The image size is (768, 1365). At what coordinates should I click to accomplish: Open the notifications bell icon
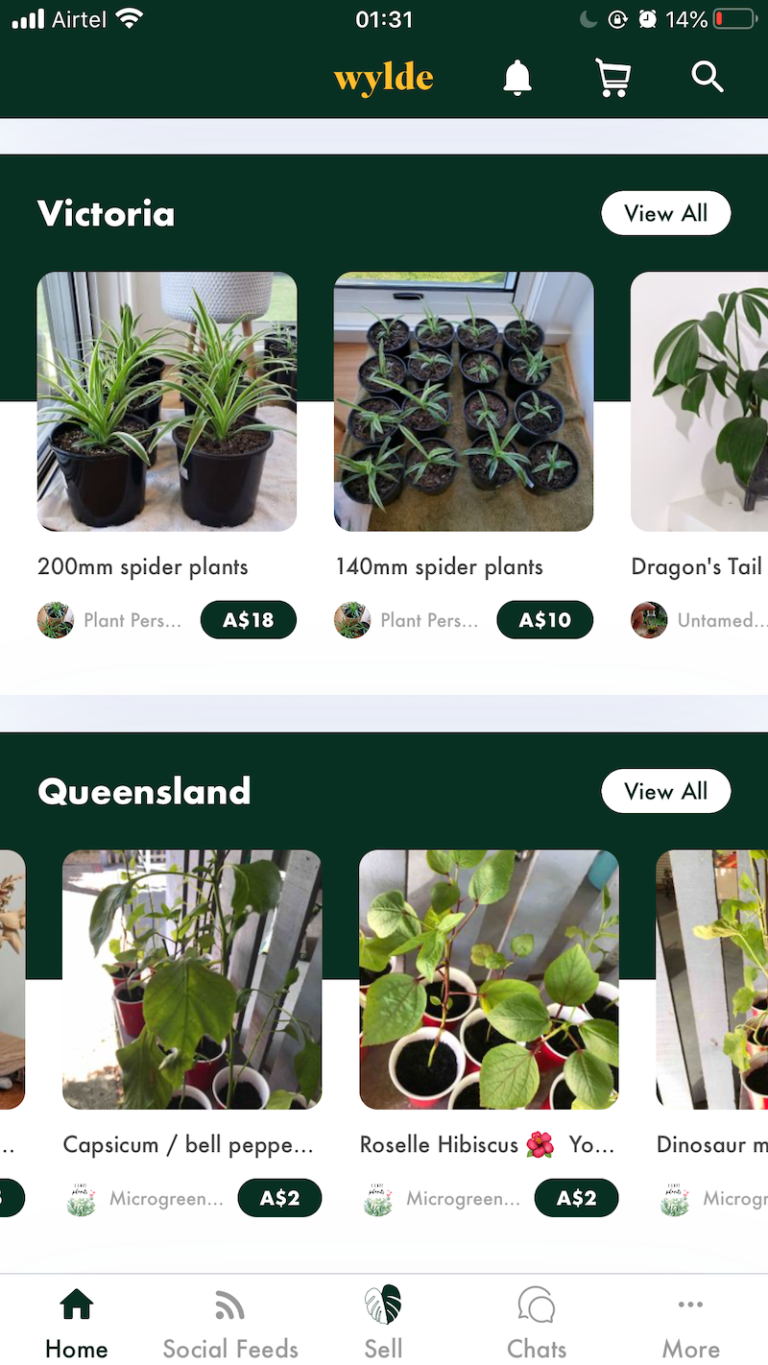(517, 77)
